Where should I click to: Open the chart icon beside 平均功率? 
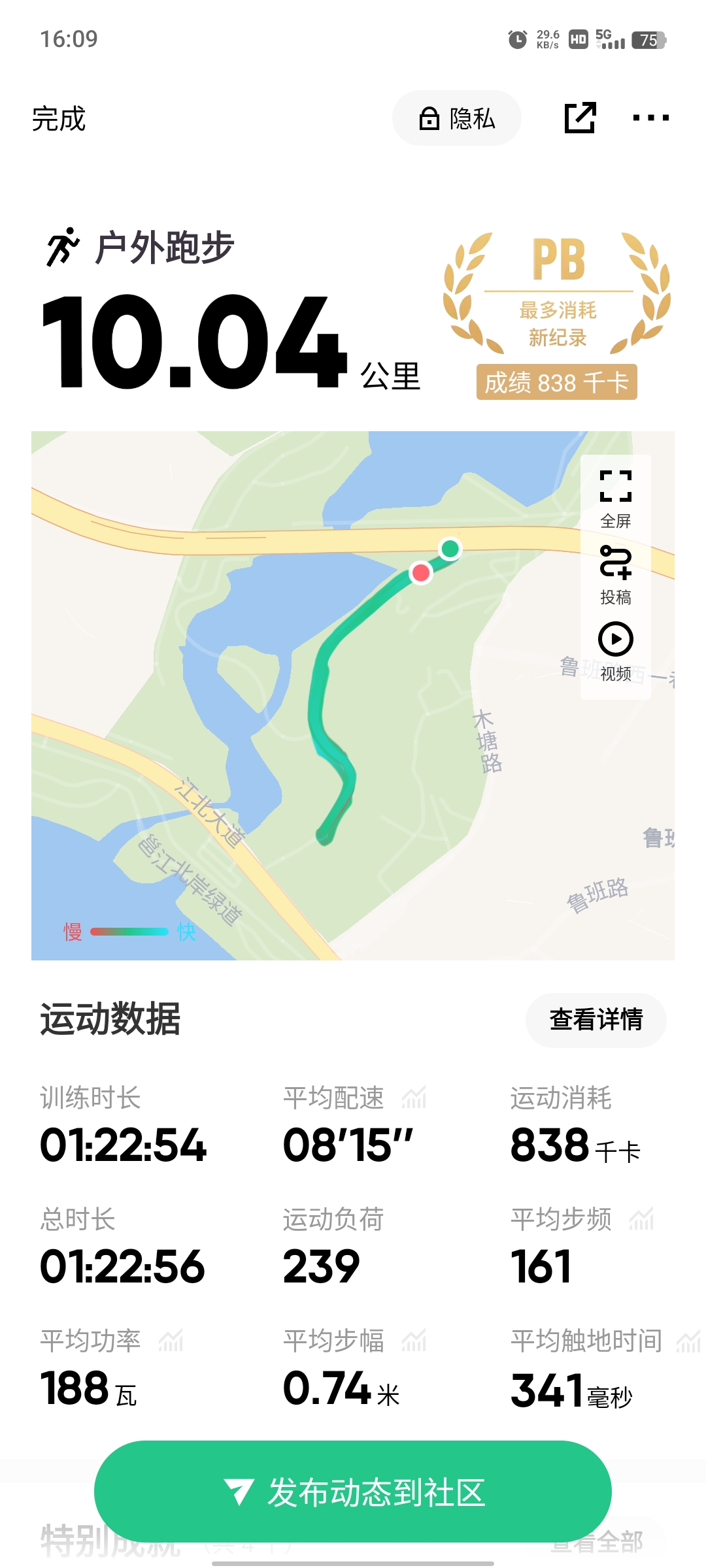171,1341
